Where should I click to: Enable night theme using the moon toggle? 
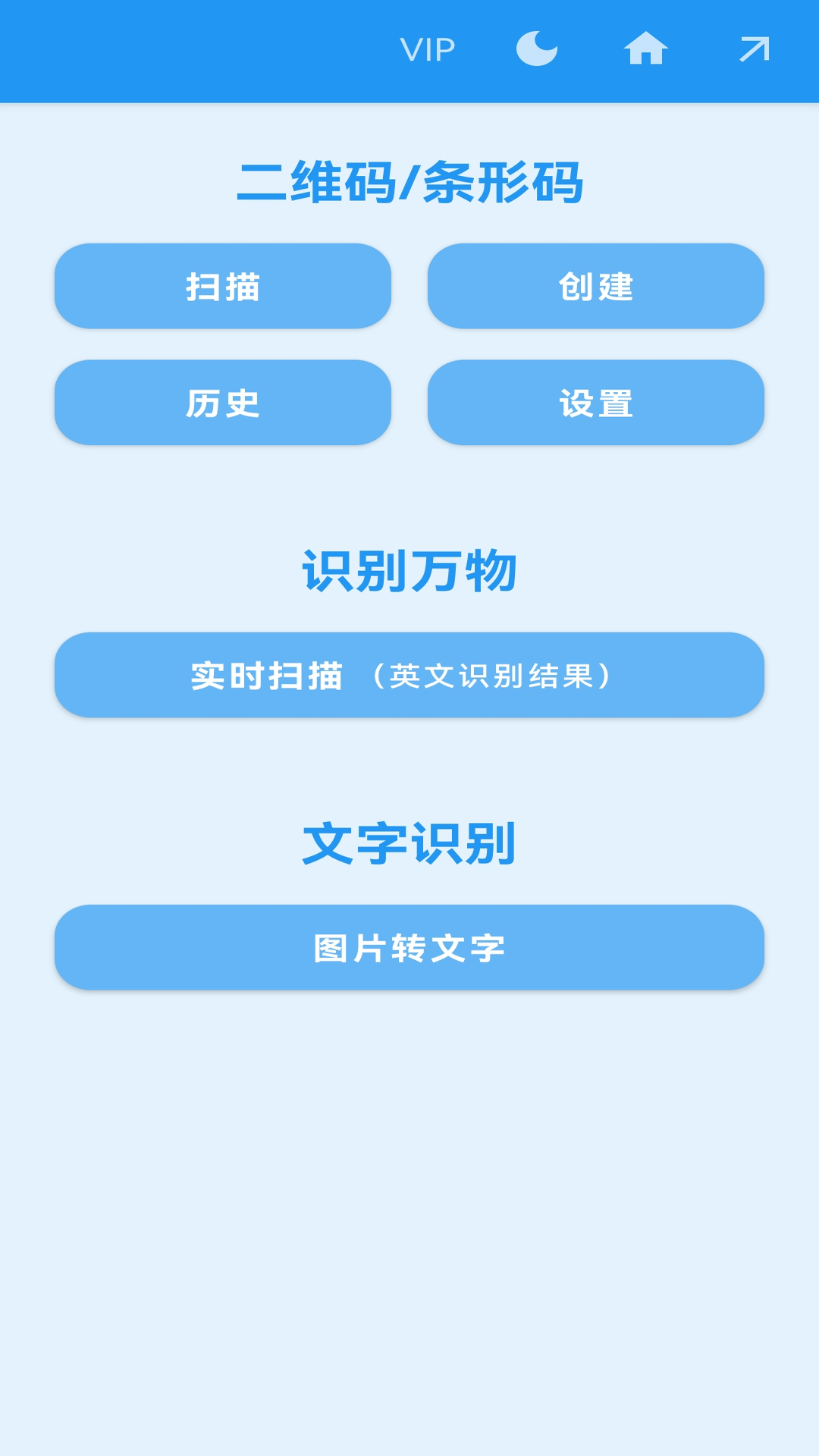536,48
